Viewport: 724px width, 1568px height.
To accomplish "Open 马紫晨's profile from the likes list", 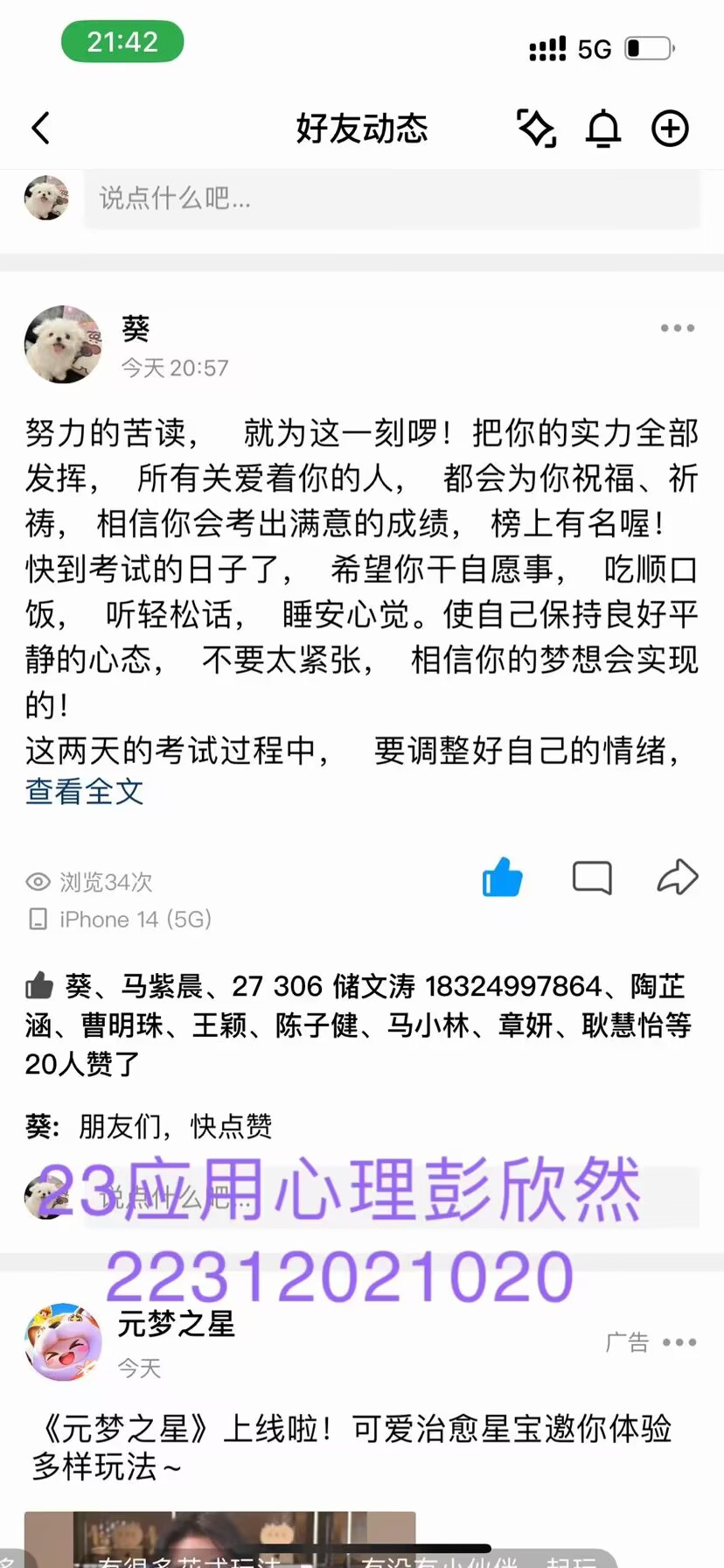I will point(162,986).
